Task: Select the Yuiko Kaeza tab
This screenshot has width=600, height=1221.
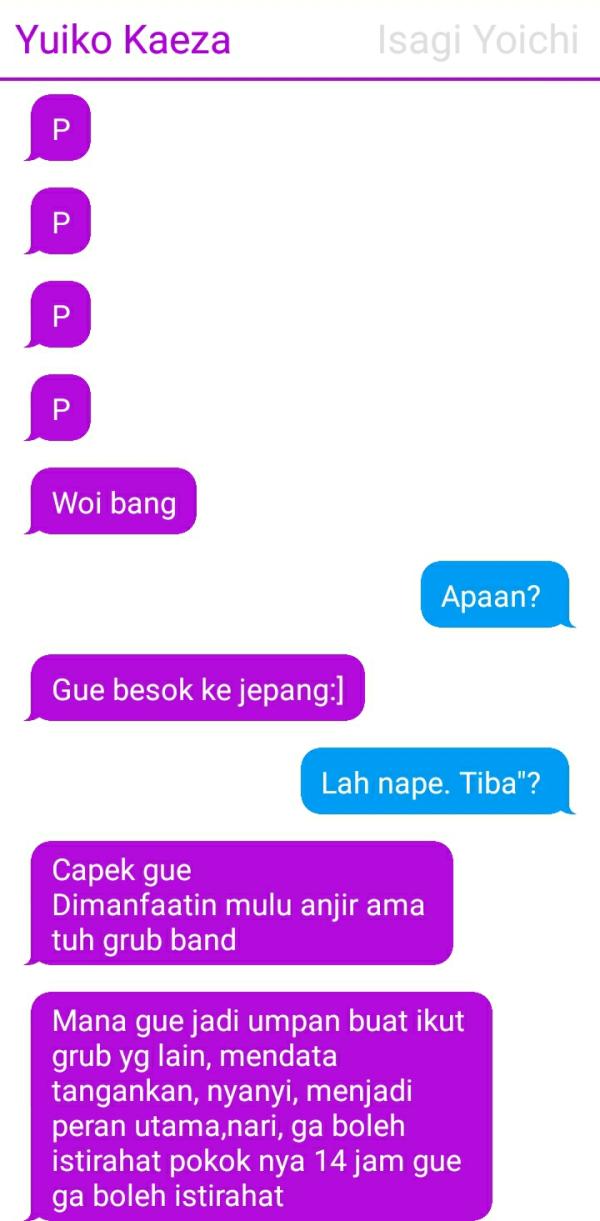Action: (x=123, y=41)
